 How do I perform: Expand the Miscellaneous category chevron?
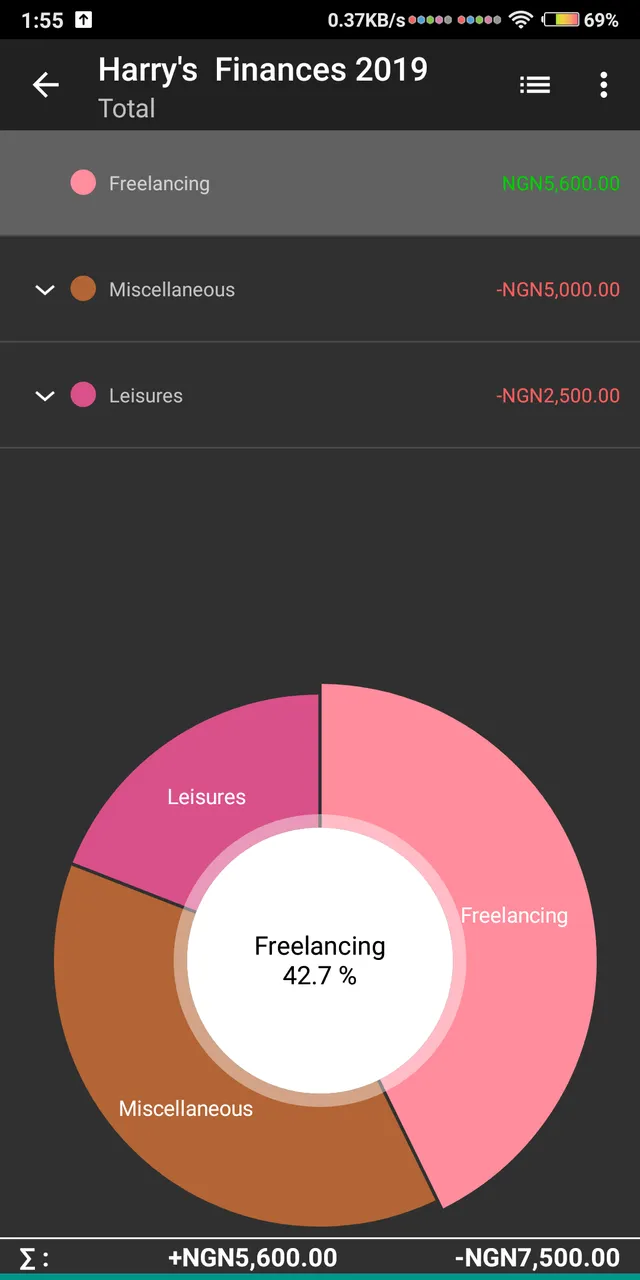(x=44, y=290)
